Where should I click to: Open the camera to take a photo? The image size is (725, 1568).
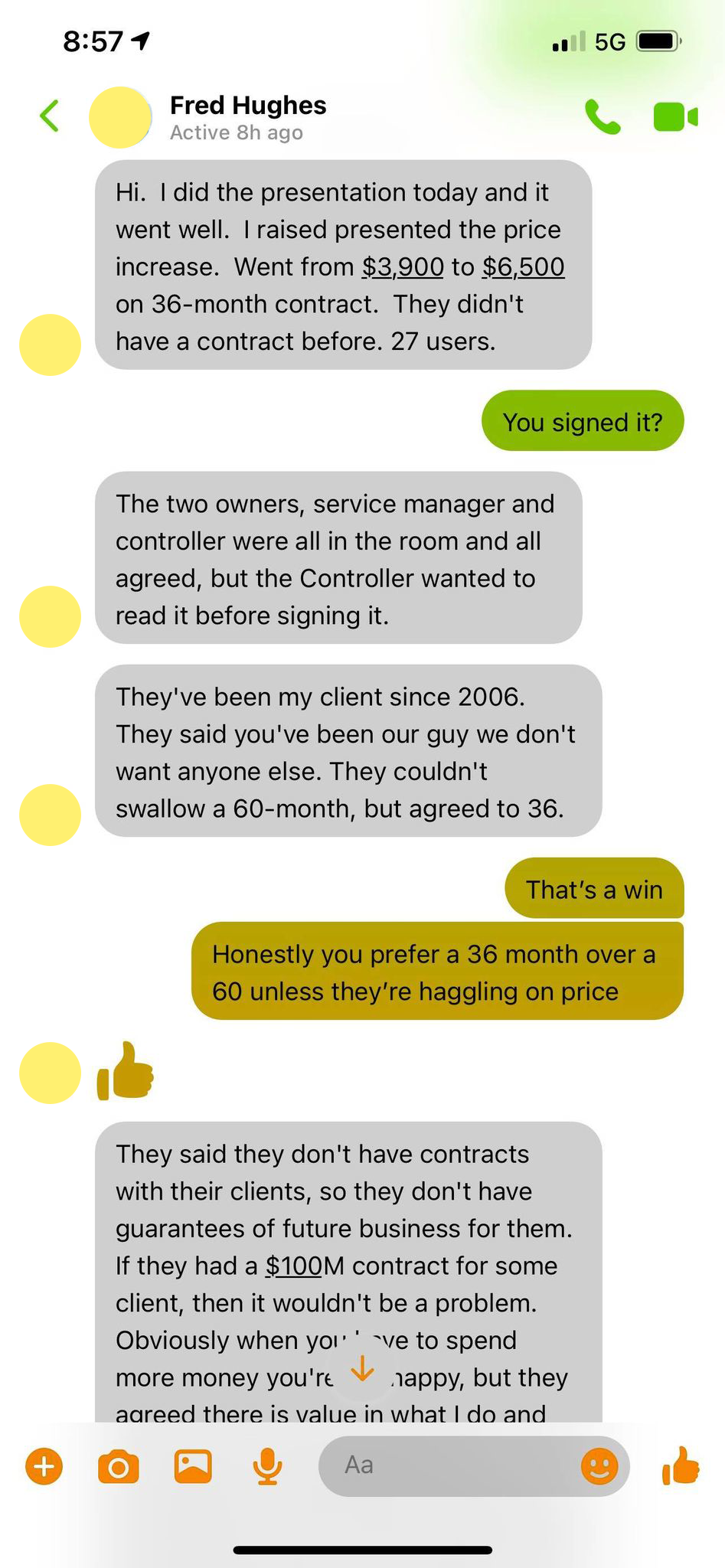pyautogui.click(x=119, y=1466)
